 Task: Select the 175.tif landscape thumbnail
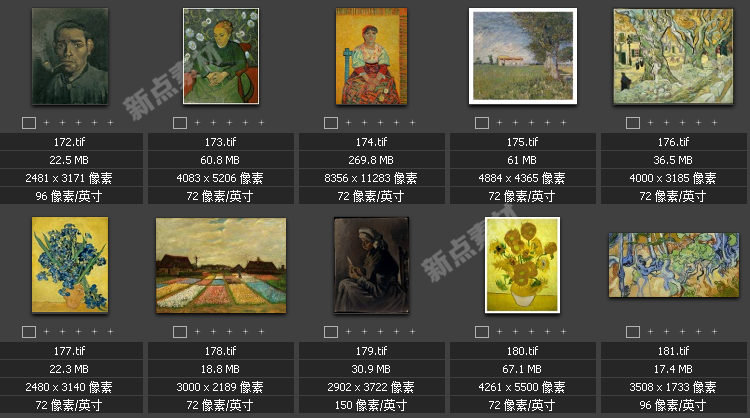click(x=523, y=56)
